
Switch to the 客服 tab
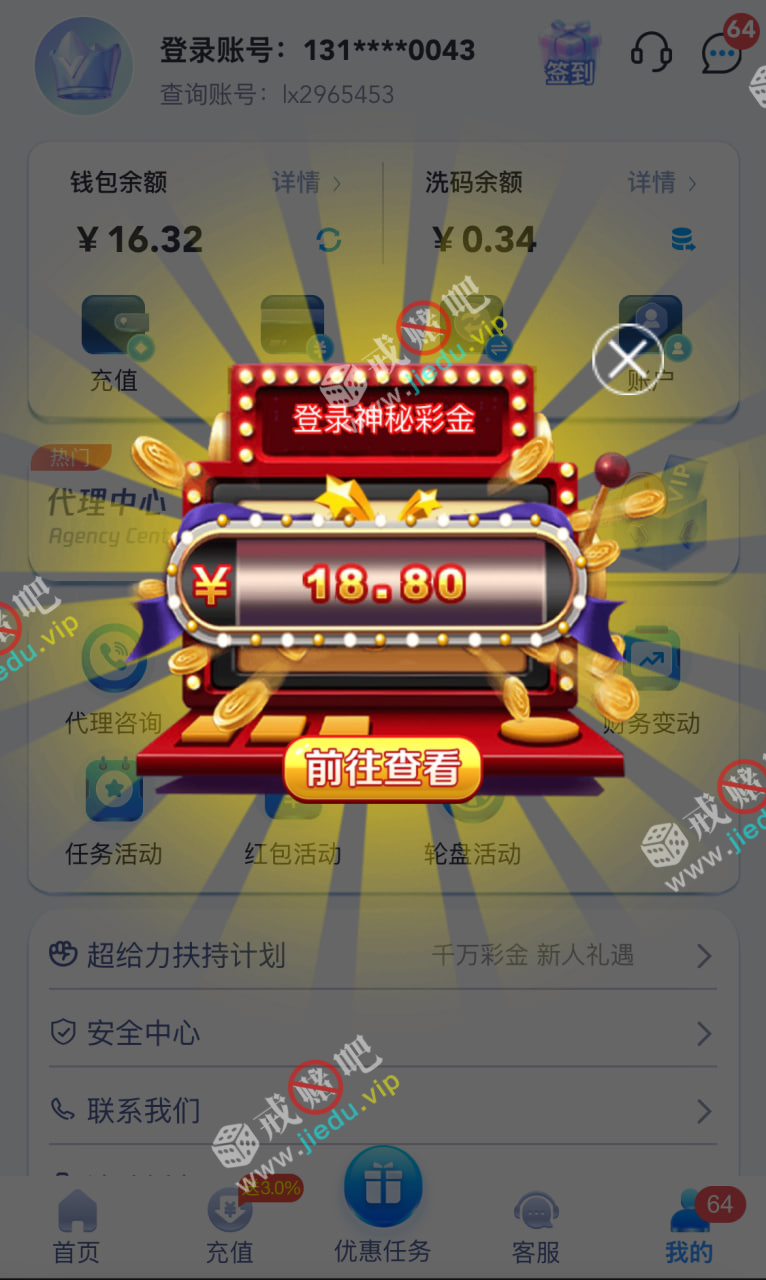click(x=536, y=1227)
